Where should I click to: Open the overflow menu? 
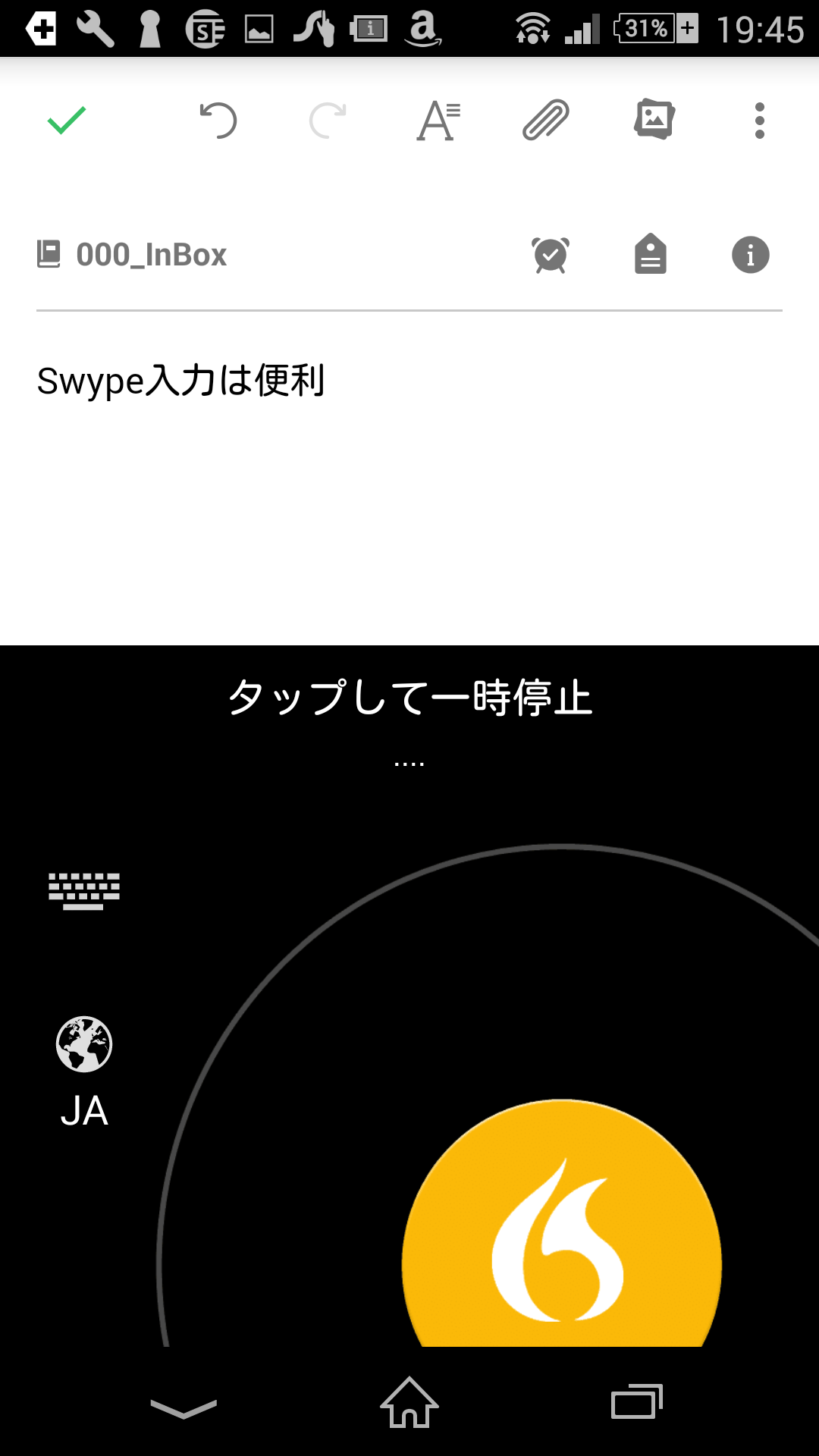click(759, 121)
